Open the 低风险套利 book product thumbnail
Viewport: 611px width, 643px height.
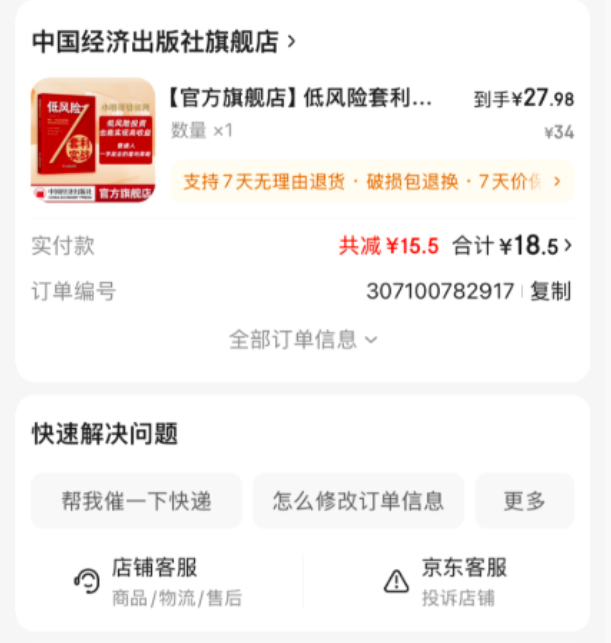93,140
